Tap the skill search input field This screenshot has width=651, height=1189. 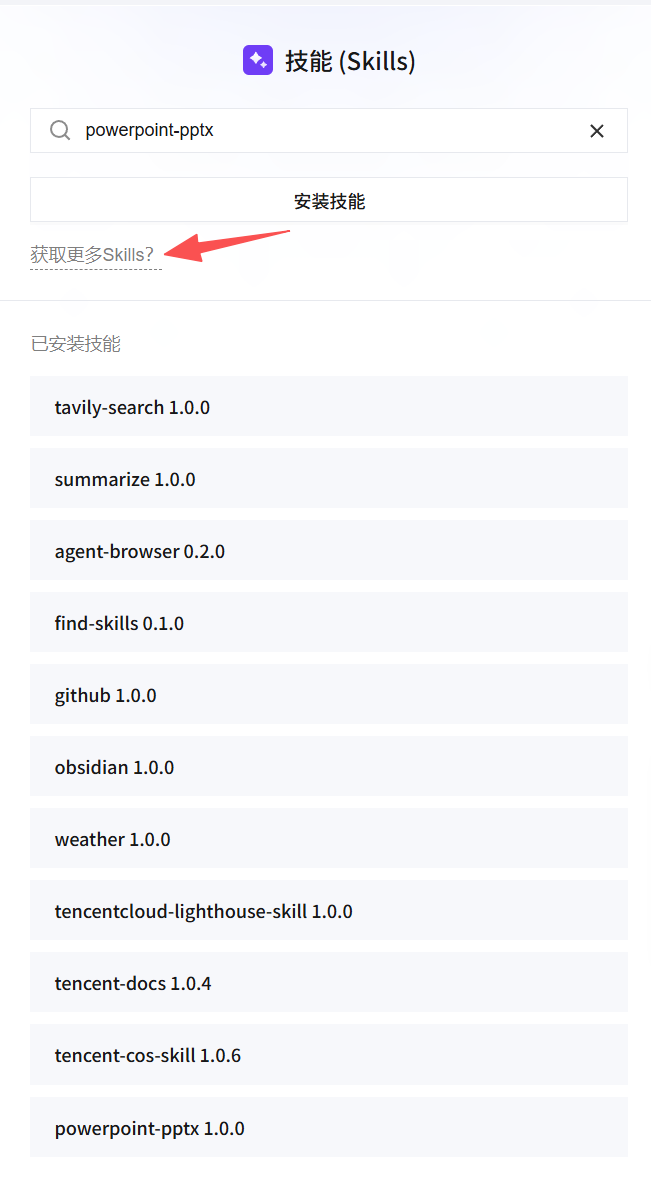coord(320,131)
